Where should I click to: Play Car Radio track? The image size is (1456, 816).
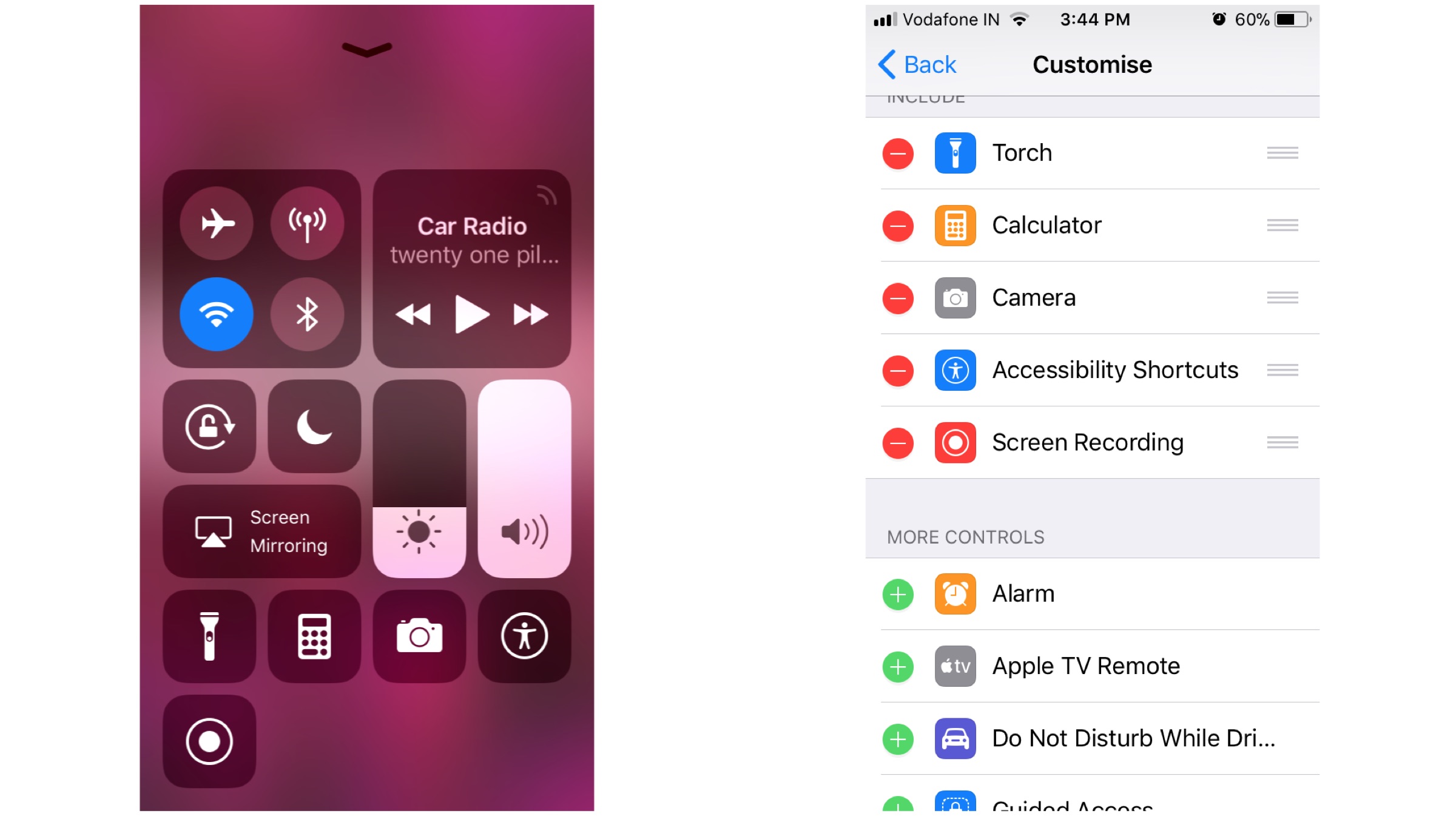(471, 314)
